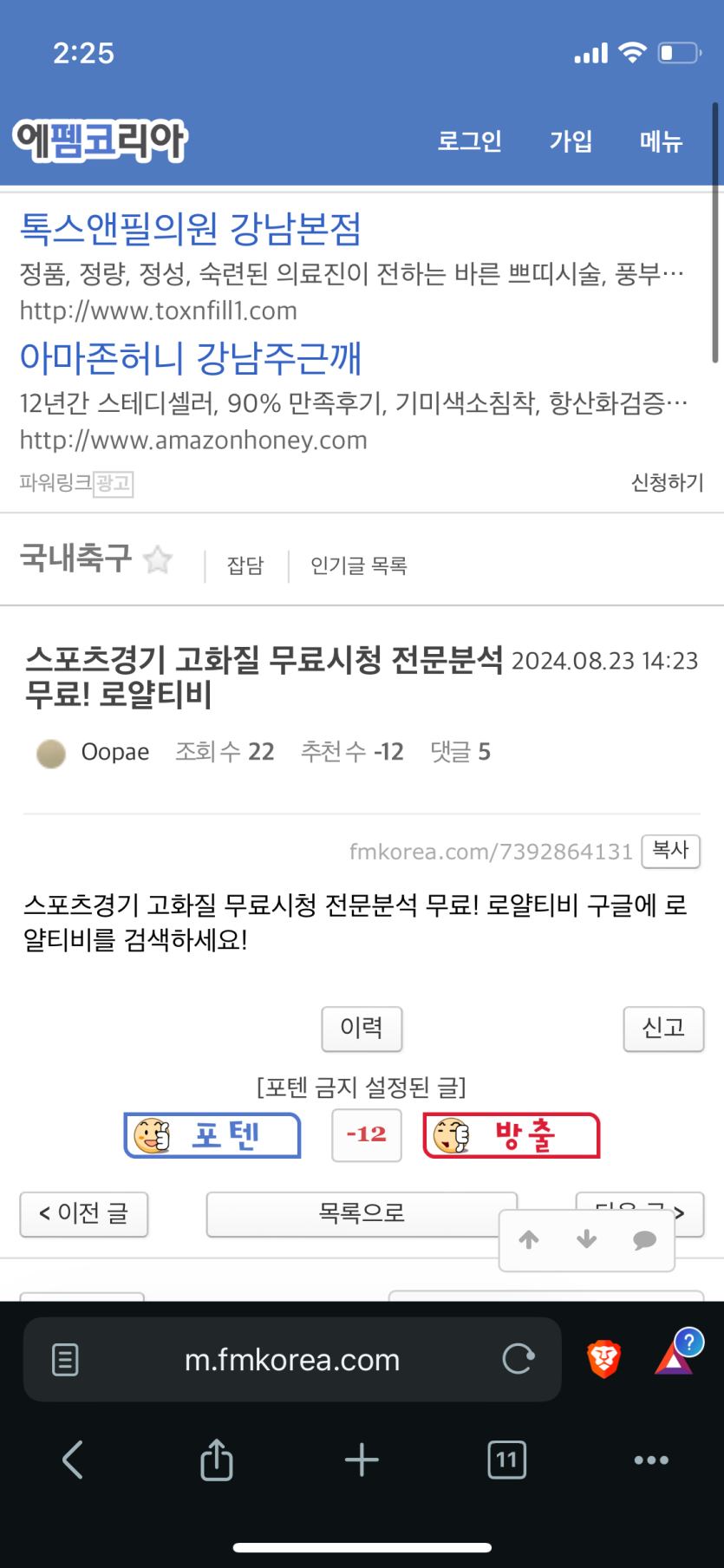Open the 로그인 login link
Viewport: 724px width, 1568px height.
(x=469, y=140)
